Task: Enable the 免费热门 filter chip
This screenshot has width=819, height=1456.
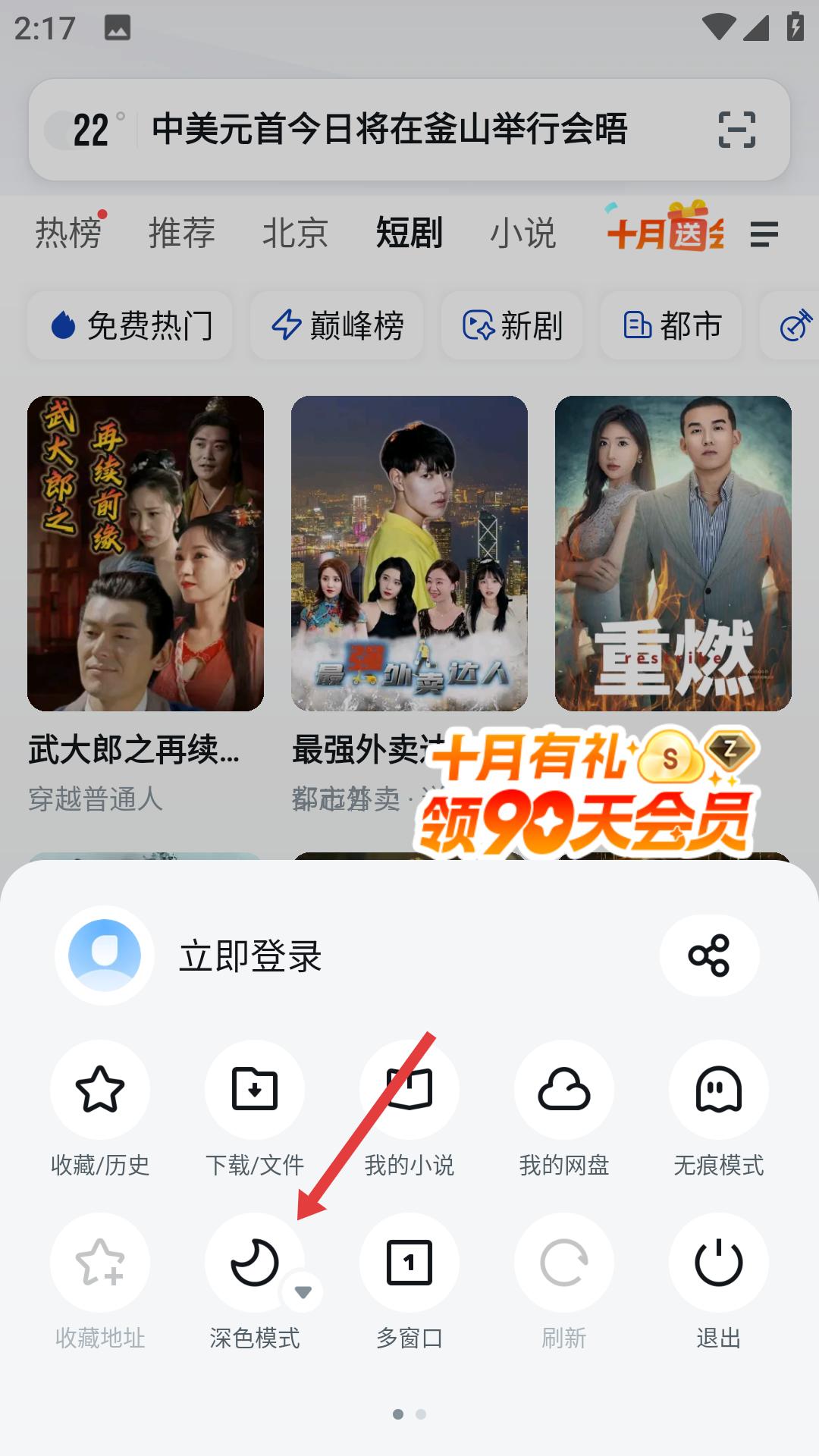Action: tap(129, 325)
